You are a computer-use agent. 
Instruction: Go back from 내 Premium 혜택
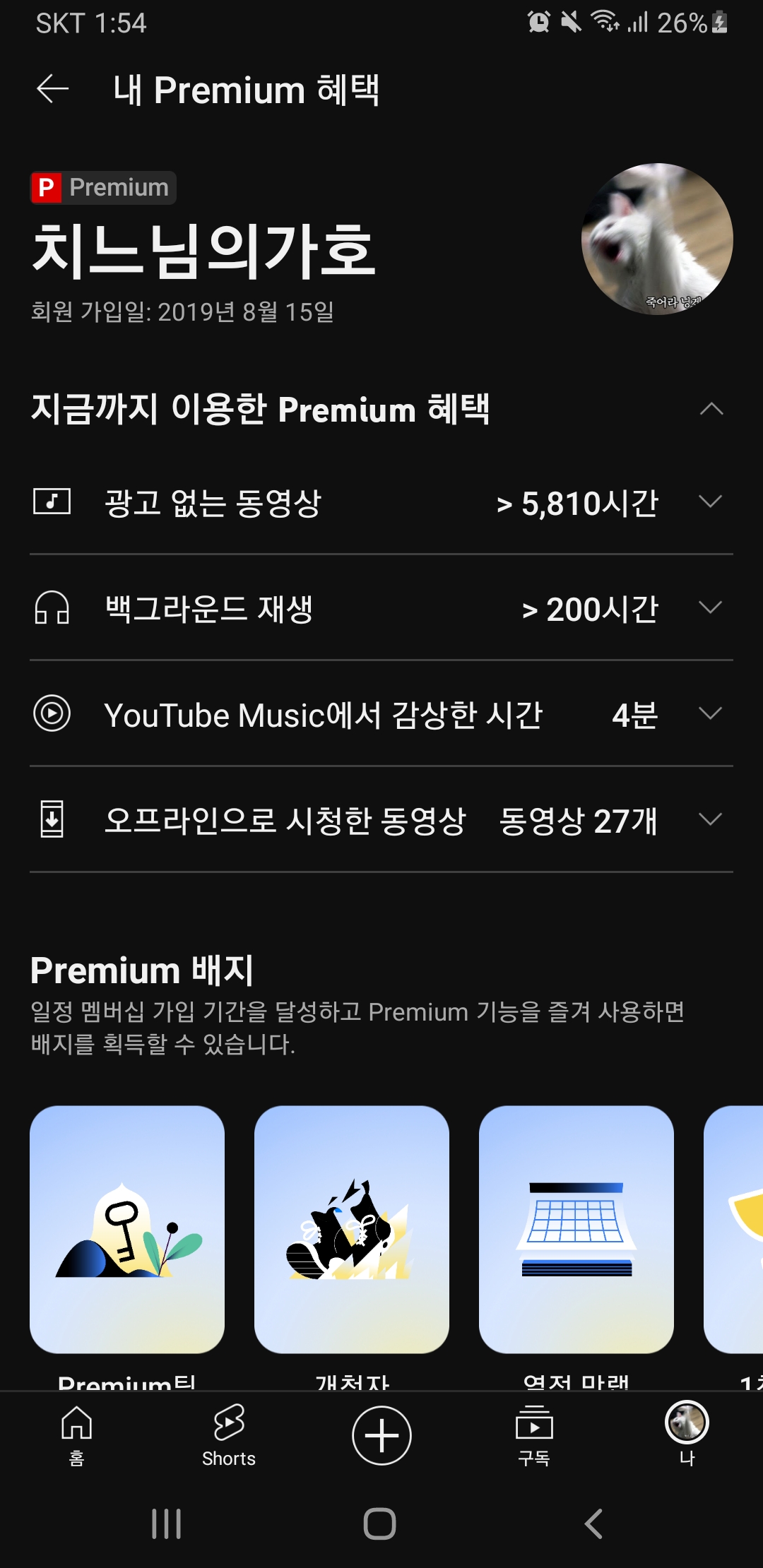click(53, 89)
